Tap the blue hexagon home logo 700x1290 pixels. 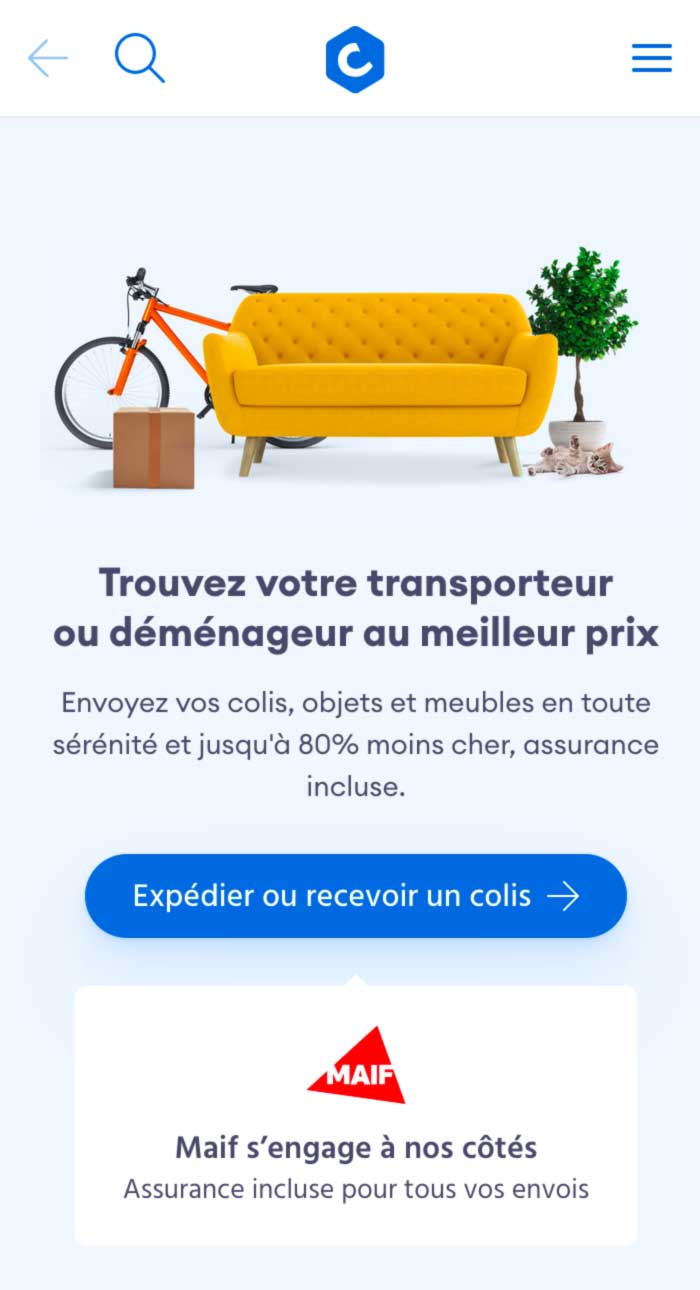point(355,59)
